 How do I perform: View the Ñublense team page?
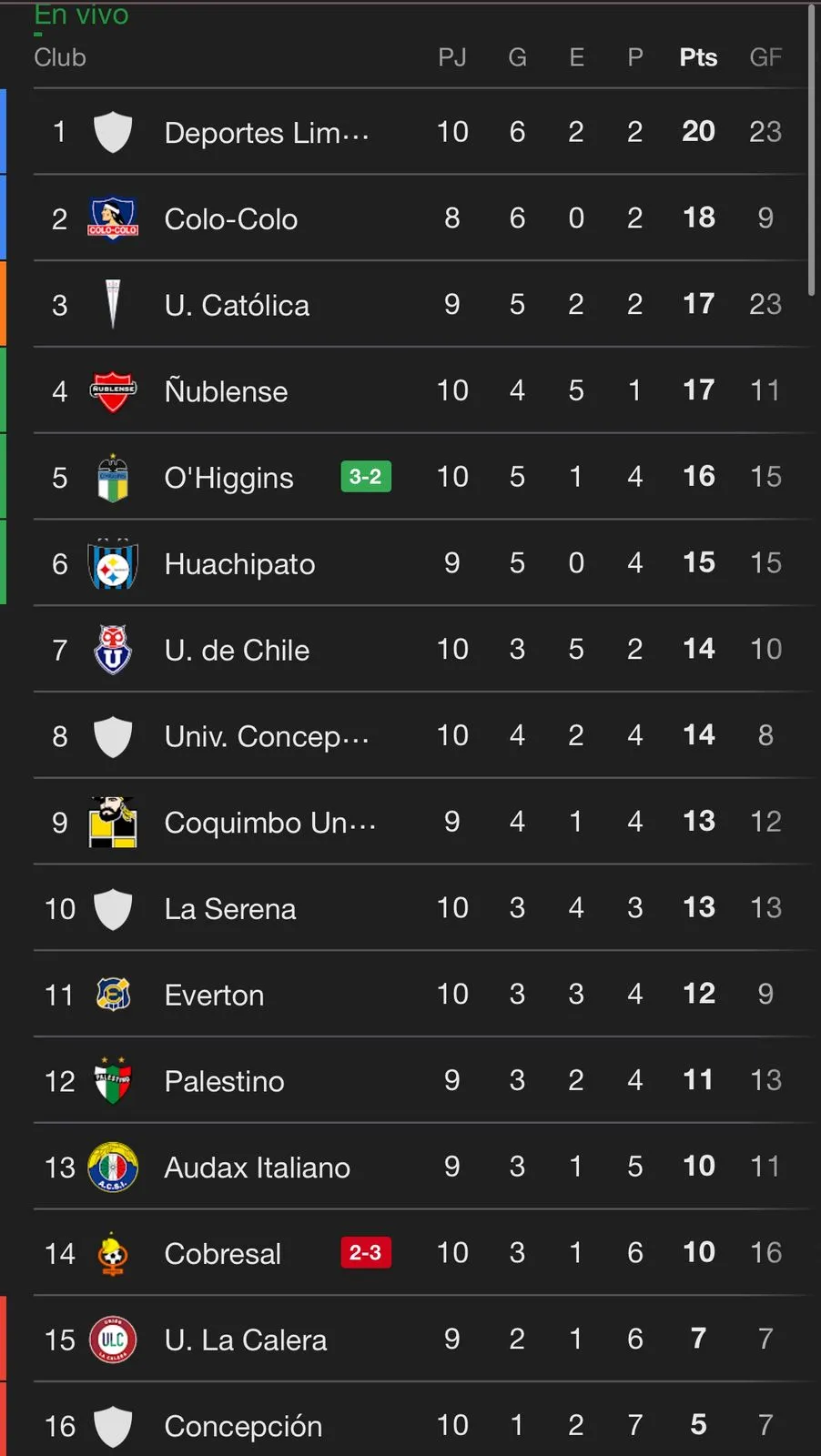[x=226, y=391]
